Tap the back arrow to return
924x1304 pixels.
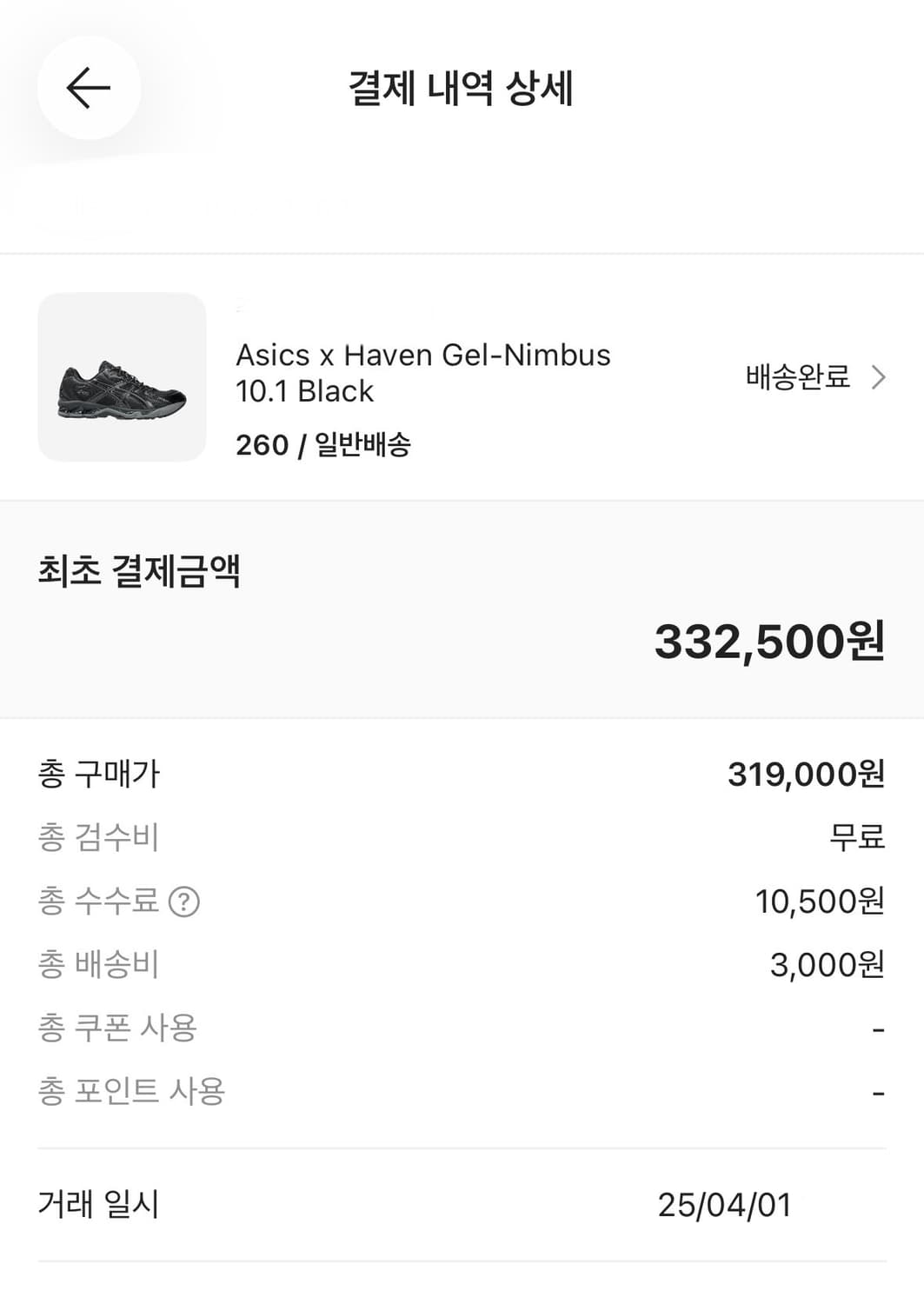(x=86, y=87)
